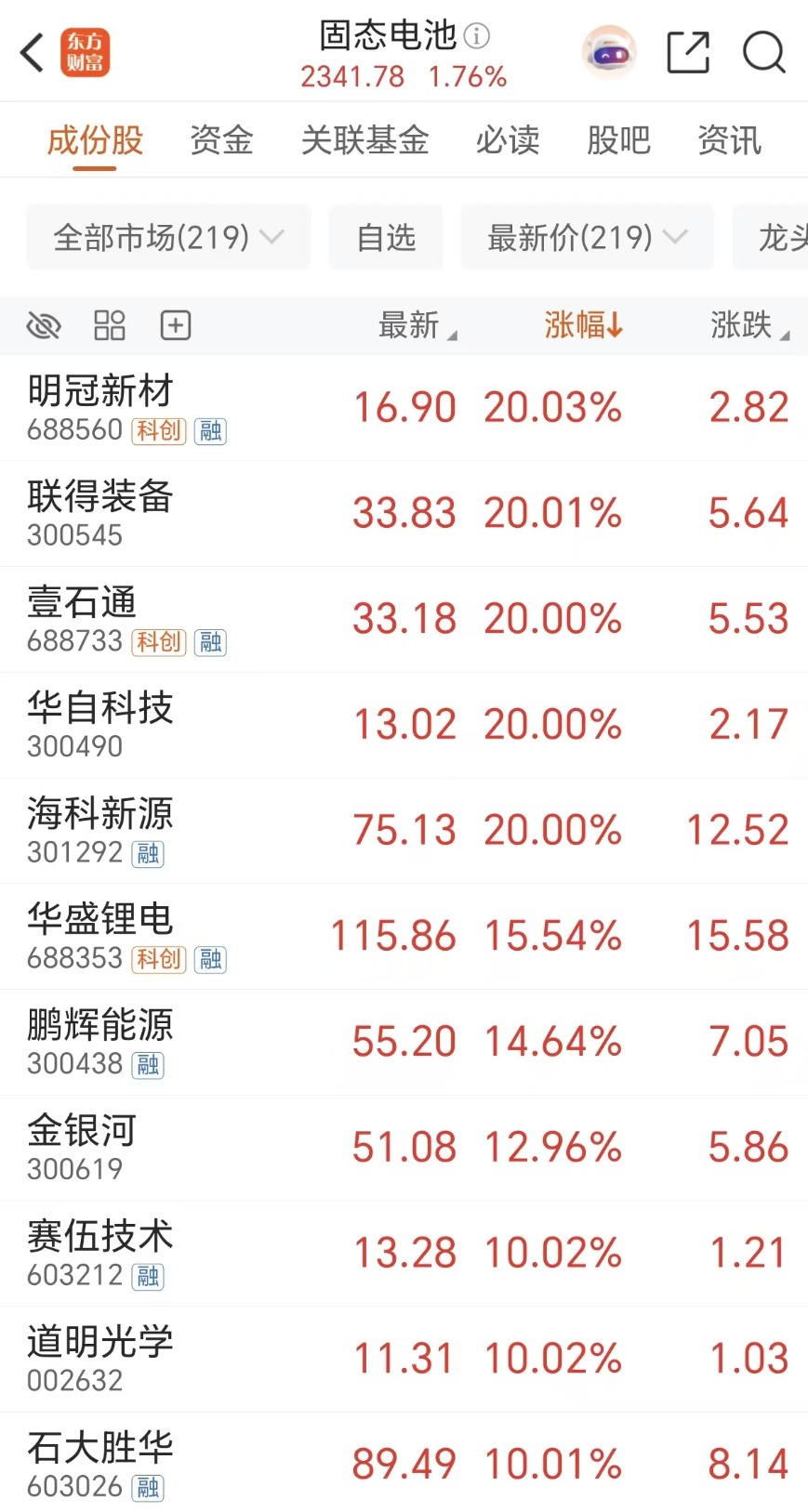
Task: Tap the 自选 button
Action: (x=385, y=237)
